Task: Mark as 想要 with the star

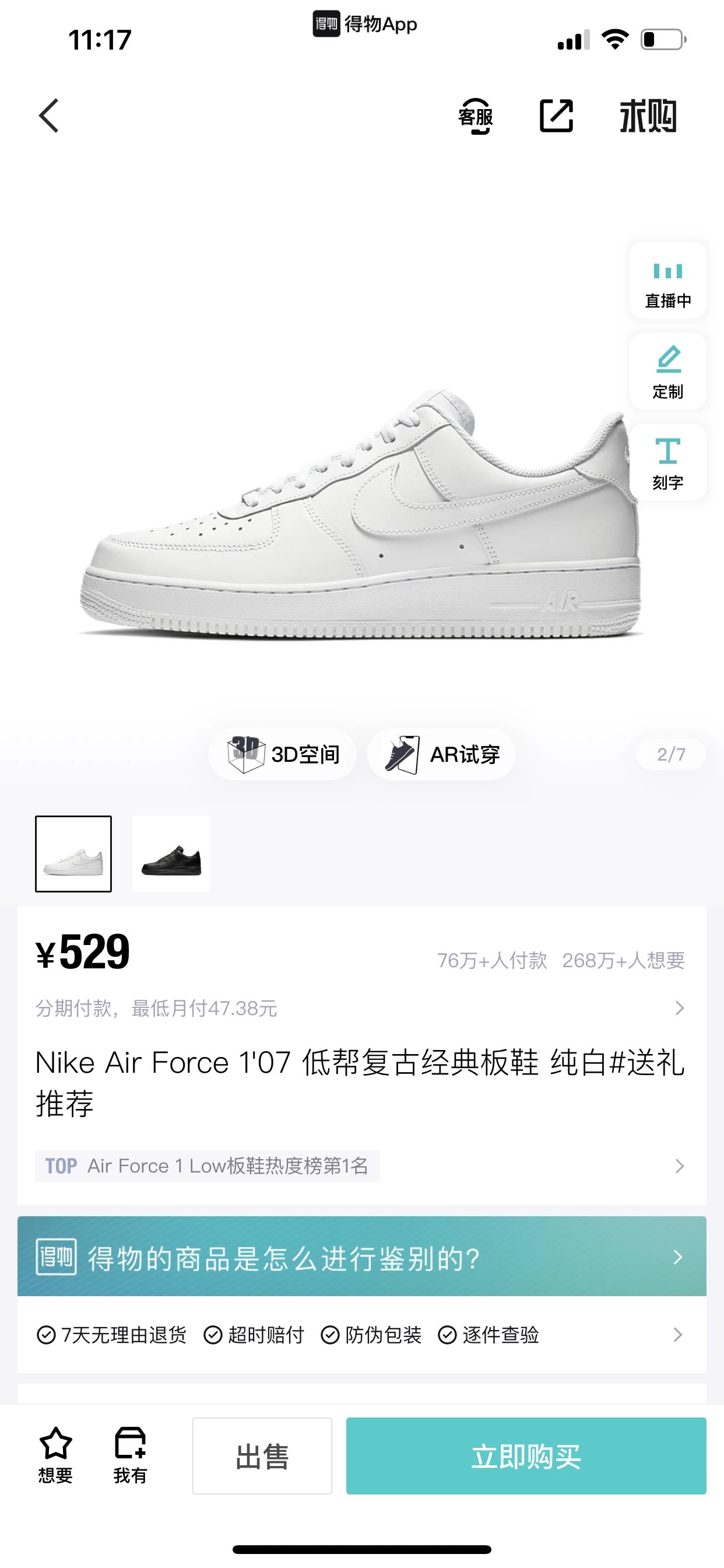Action: click(55, 1455)
